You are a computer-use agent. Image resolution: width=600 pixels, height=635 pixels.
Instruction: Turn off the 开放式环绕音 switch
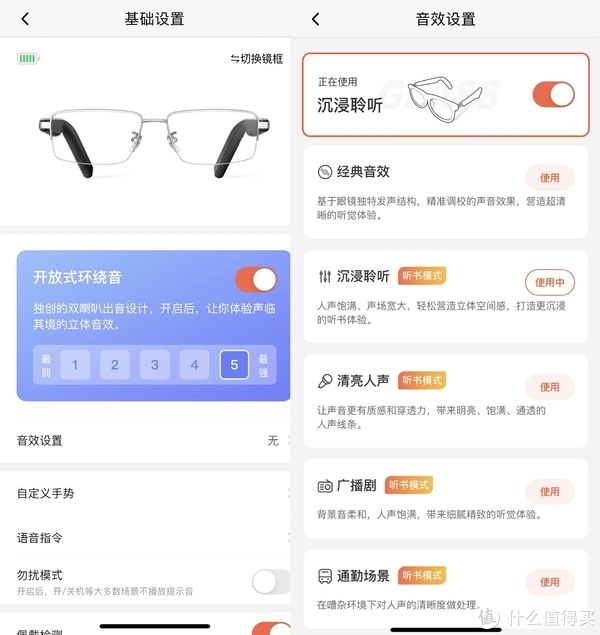click(256, 278)
